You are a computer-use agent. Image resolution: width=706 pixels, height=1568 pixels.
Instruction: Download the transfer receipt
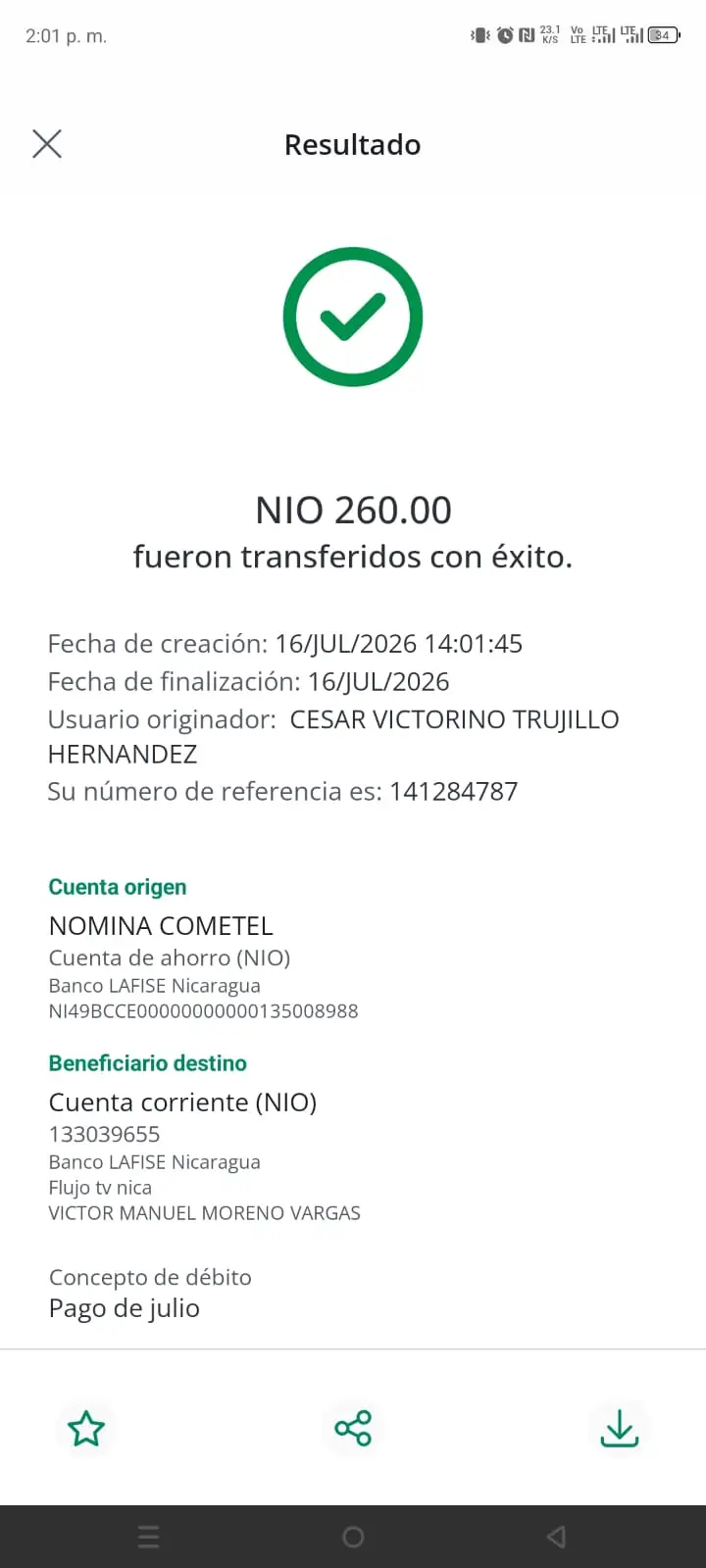[x=620, y=1428]
